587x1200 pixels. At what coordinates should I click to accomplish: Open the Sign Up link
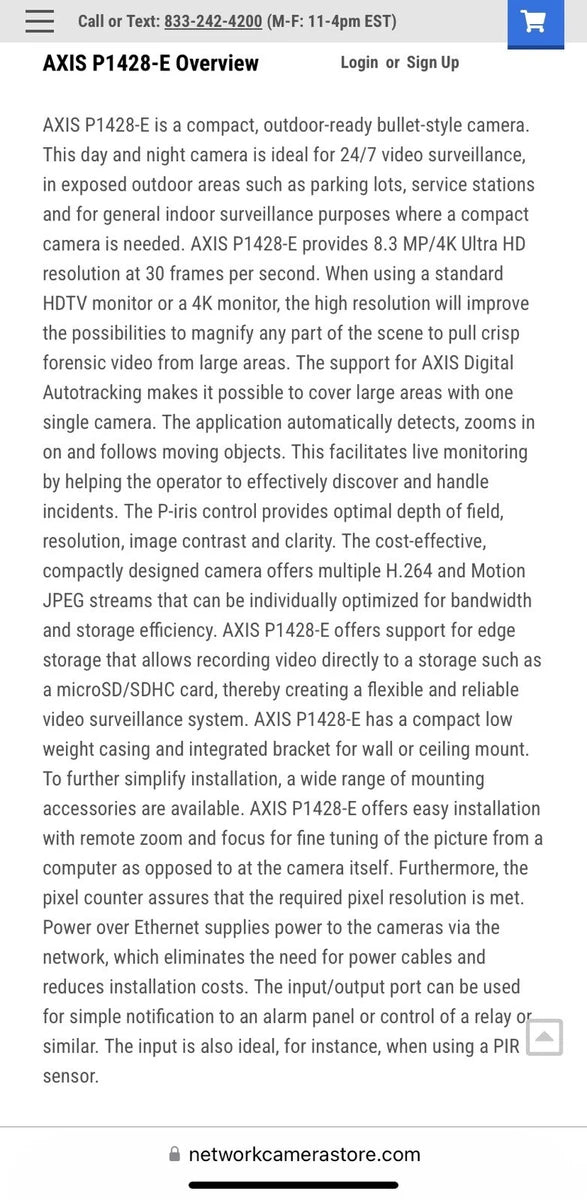click(433, 62)
